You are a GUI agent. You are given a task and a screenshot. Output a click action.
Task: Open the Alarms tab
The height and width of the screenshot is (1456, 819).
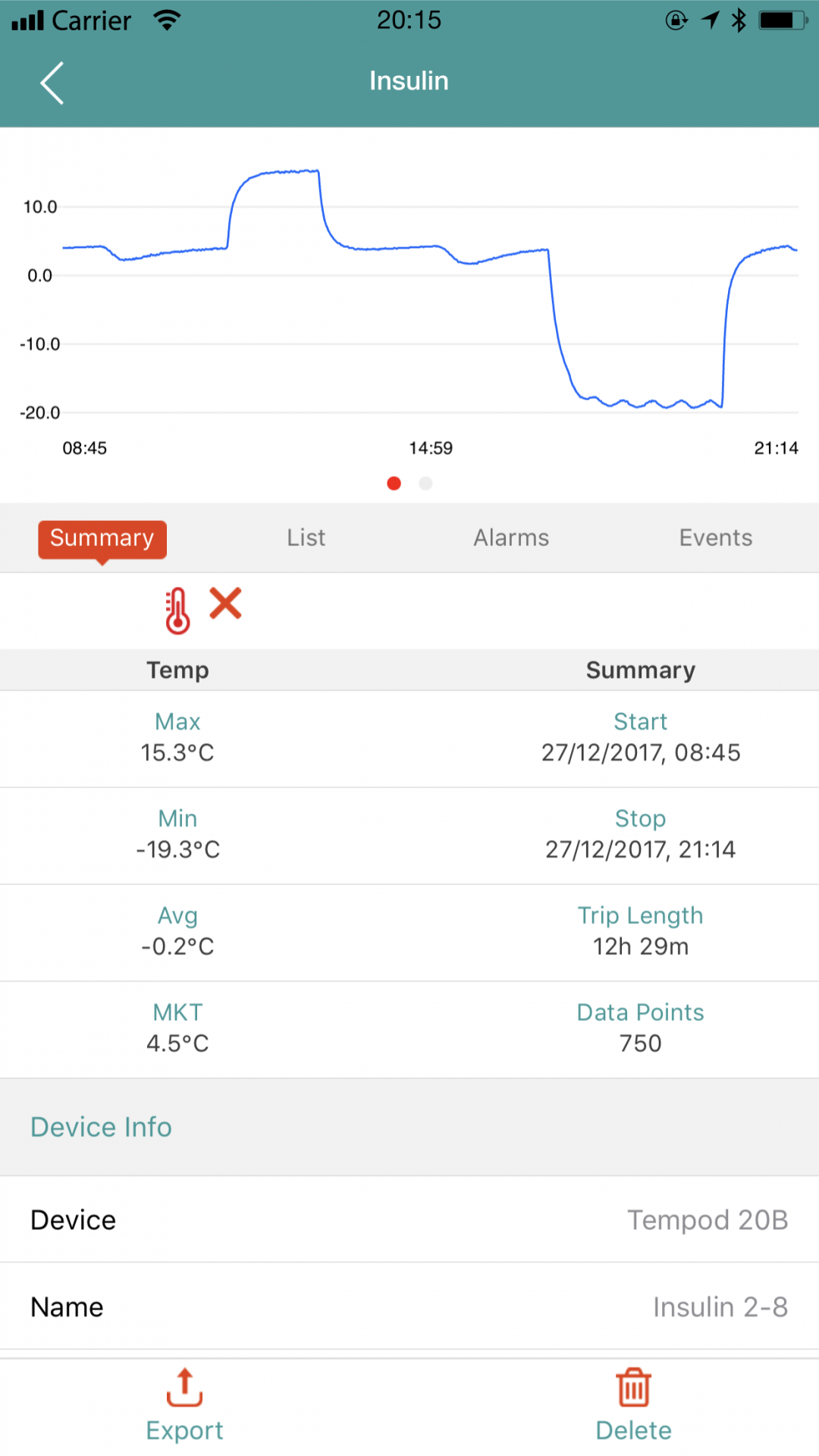point(511,538)
